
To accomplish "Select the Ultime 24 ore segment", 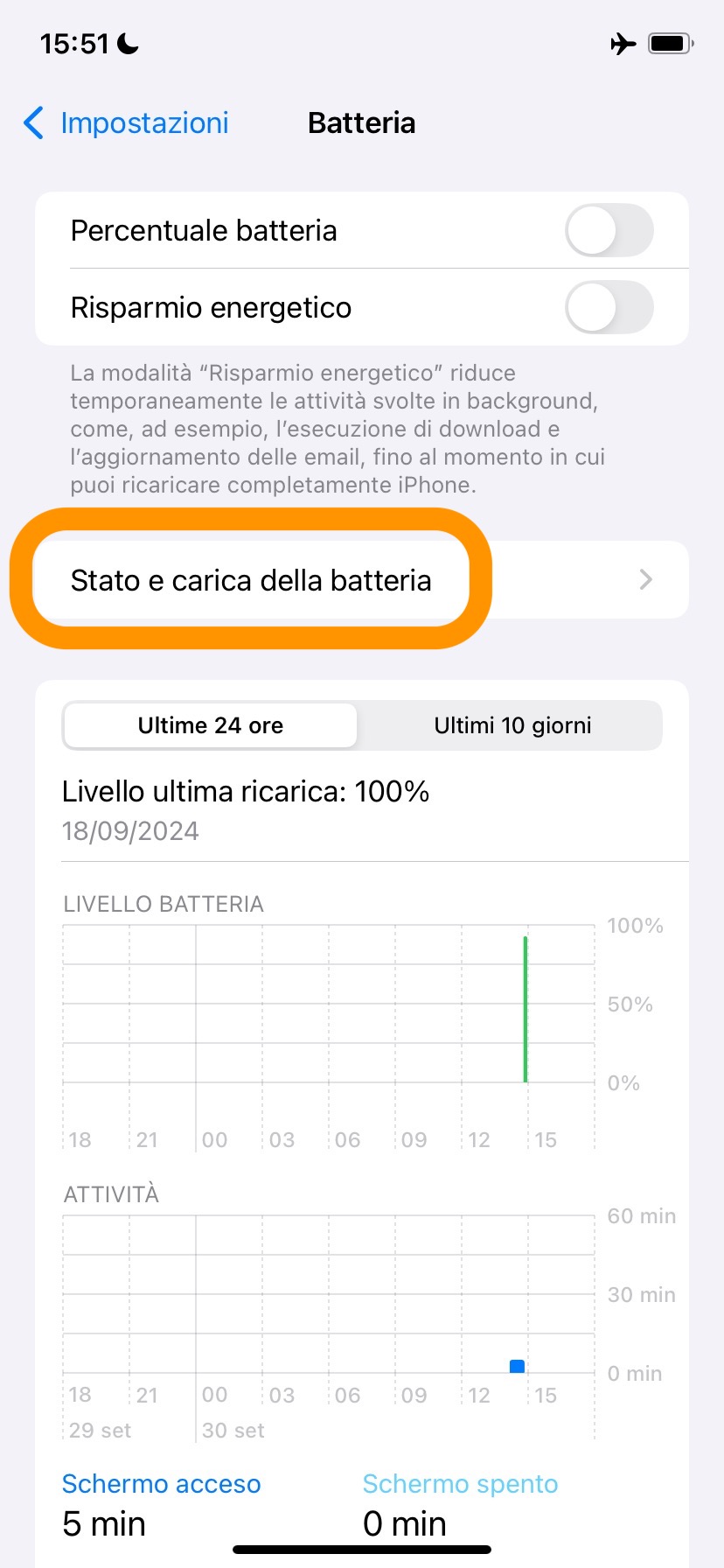I will 211,725.
